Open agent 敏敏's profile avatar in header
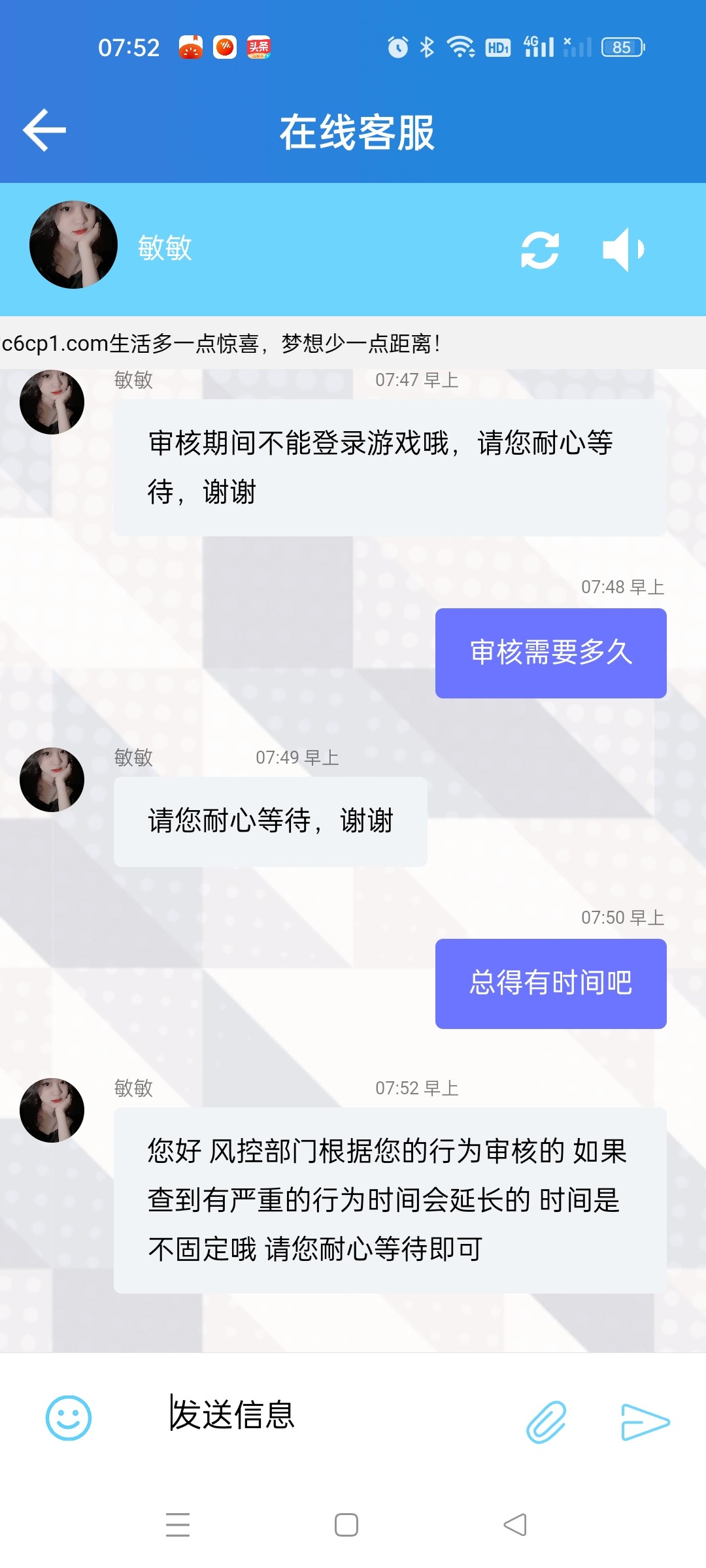This screenshot has width=706, height=1568. 73,244
